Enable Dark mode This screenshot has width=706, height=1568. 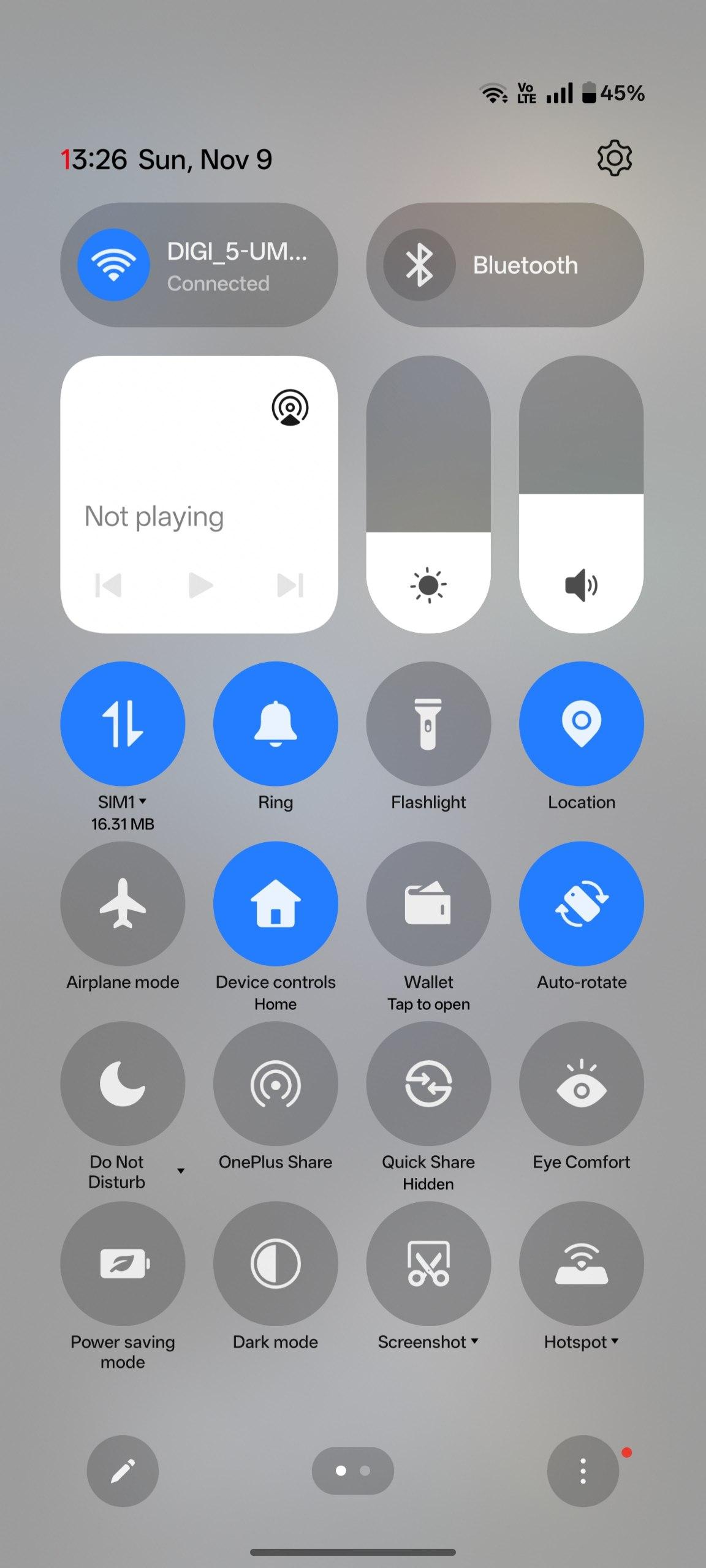tap(275, 1263)
